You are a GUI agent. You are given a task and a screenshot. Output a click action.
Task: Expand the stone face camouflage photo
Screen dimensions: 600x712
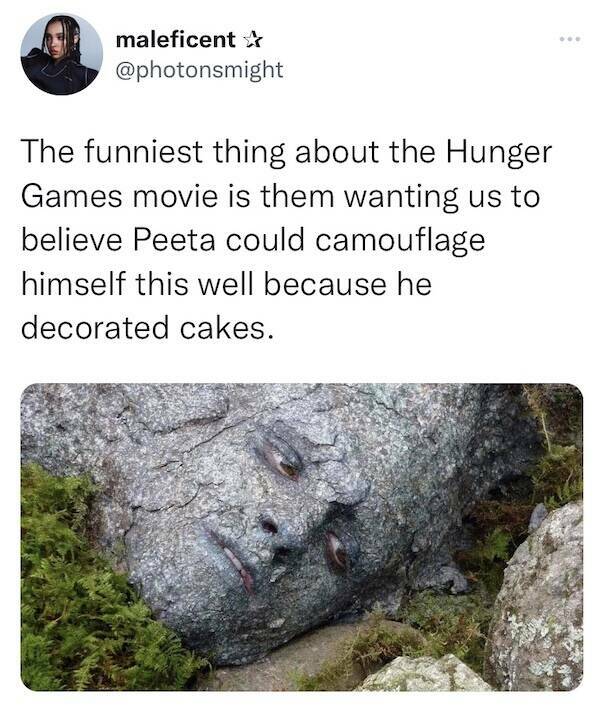pos(300,536)
